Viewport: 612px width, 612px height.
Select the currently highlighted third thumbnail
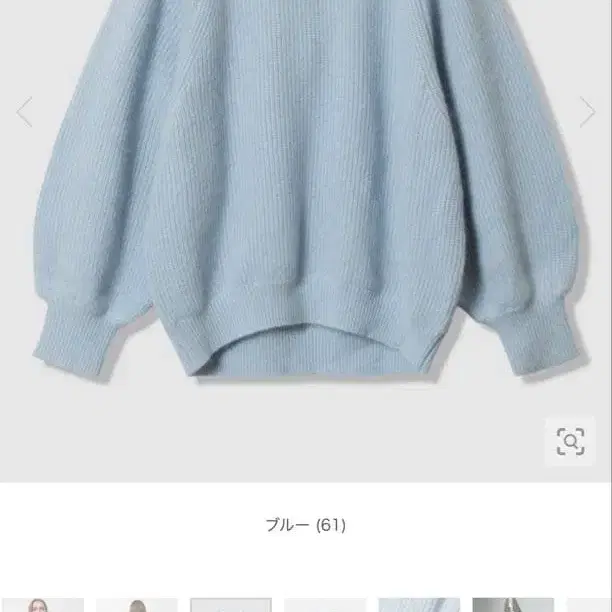click(231, 605)
